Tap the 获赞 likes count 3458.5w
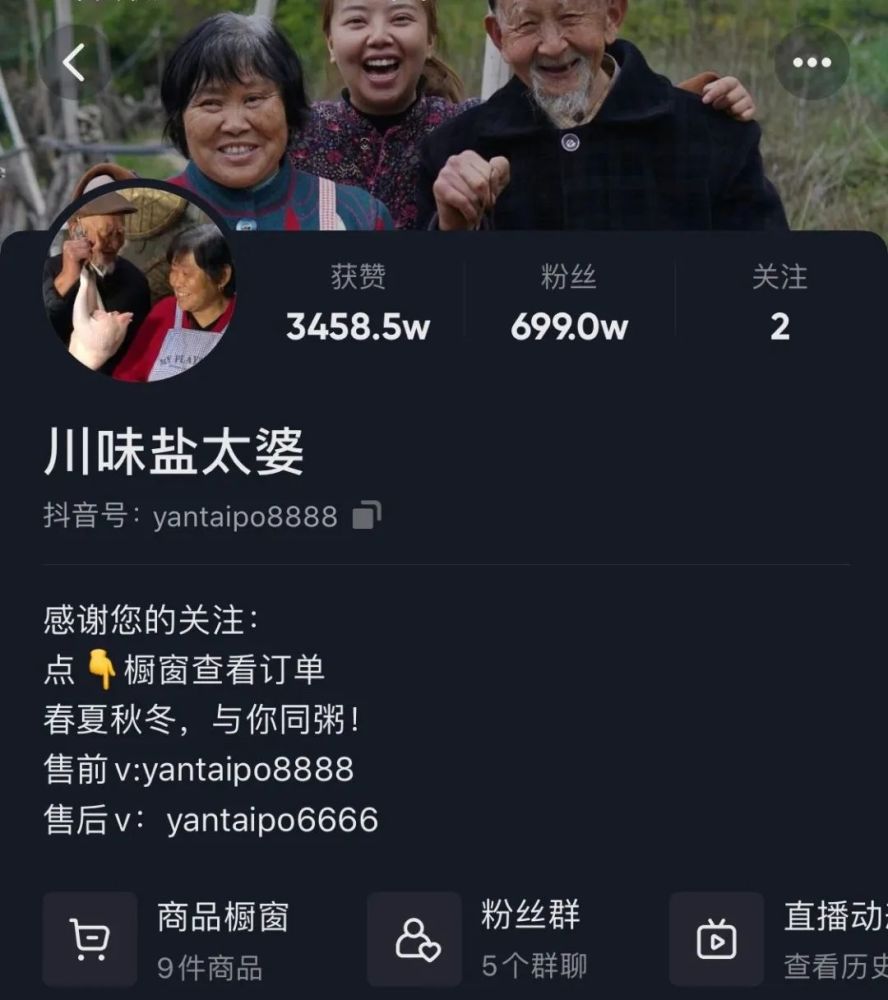This screenshot has width=888, height=1000. coord(358,327)
